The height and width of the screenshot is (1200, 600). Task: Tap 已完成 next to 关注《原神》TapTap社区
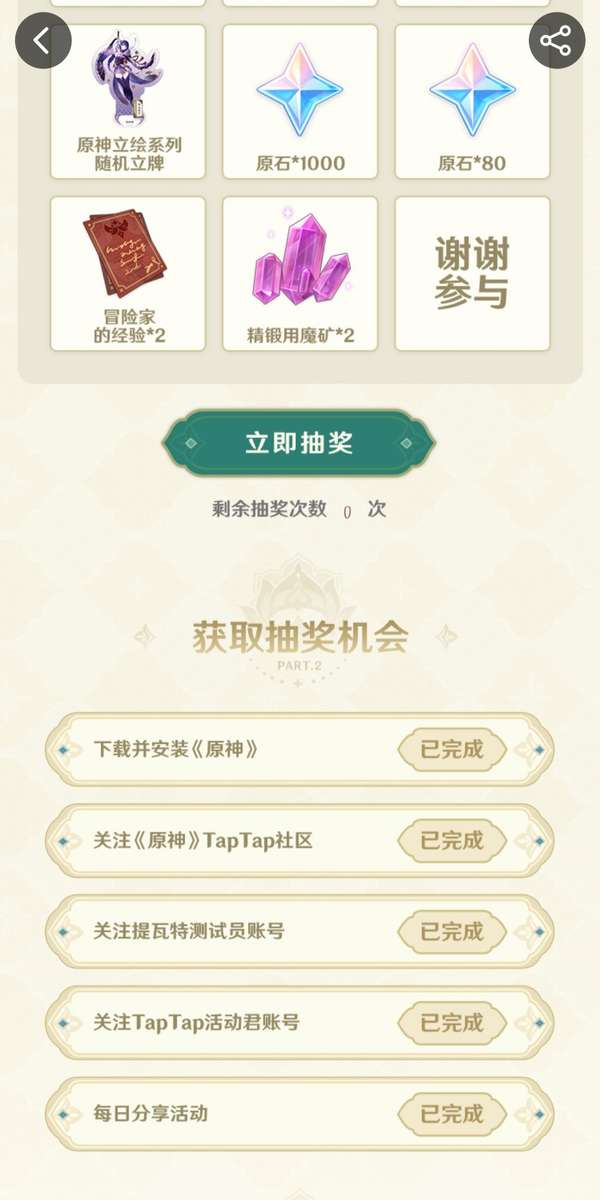tap(452, 840)
